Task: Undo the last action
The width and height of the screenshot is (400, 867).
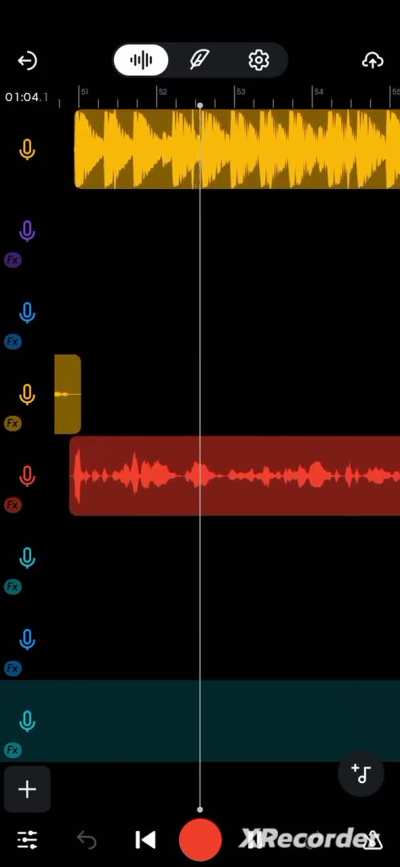Action: (87, 840)
